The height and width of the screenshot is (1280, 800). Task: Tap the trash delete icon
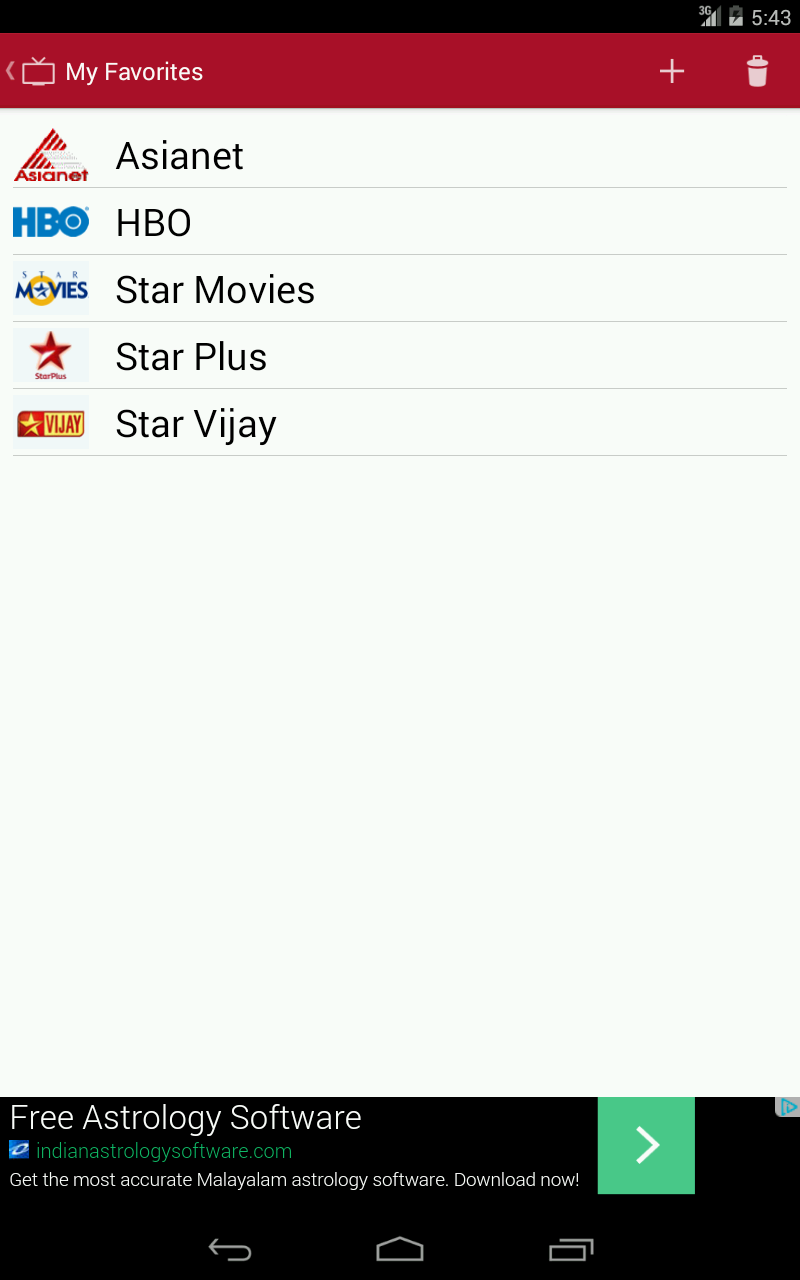(x=757, y=71)
